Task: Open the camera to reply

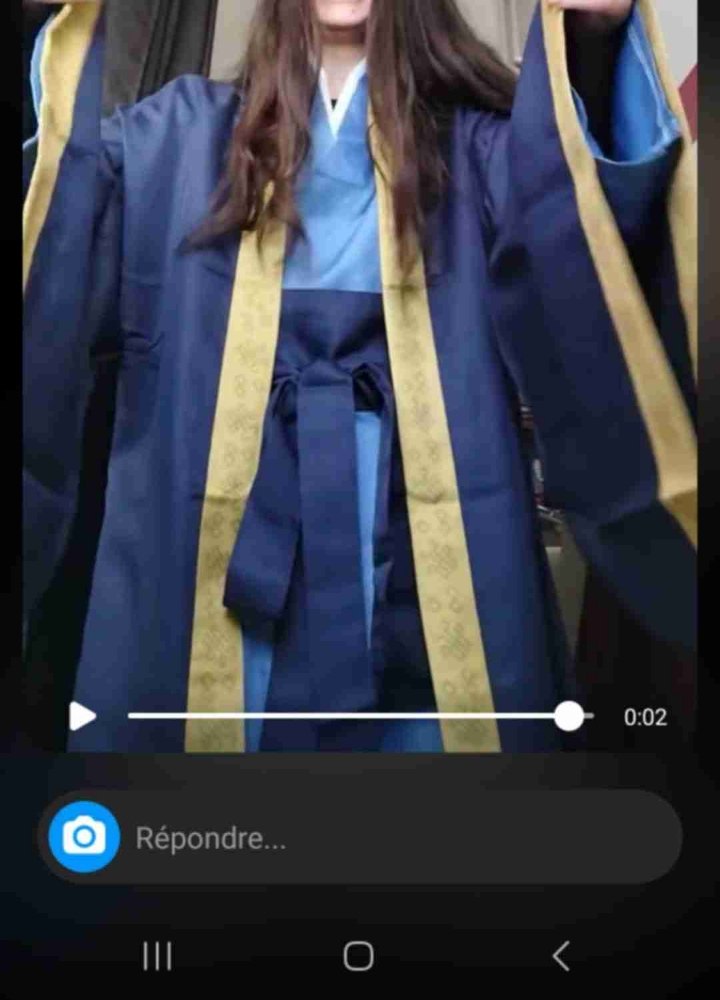Action: (x=84, y=837)
